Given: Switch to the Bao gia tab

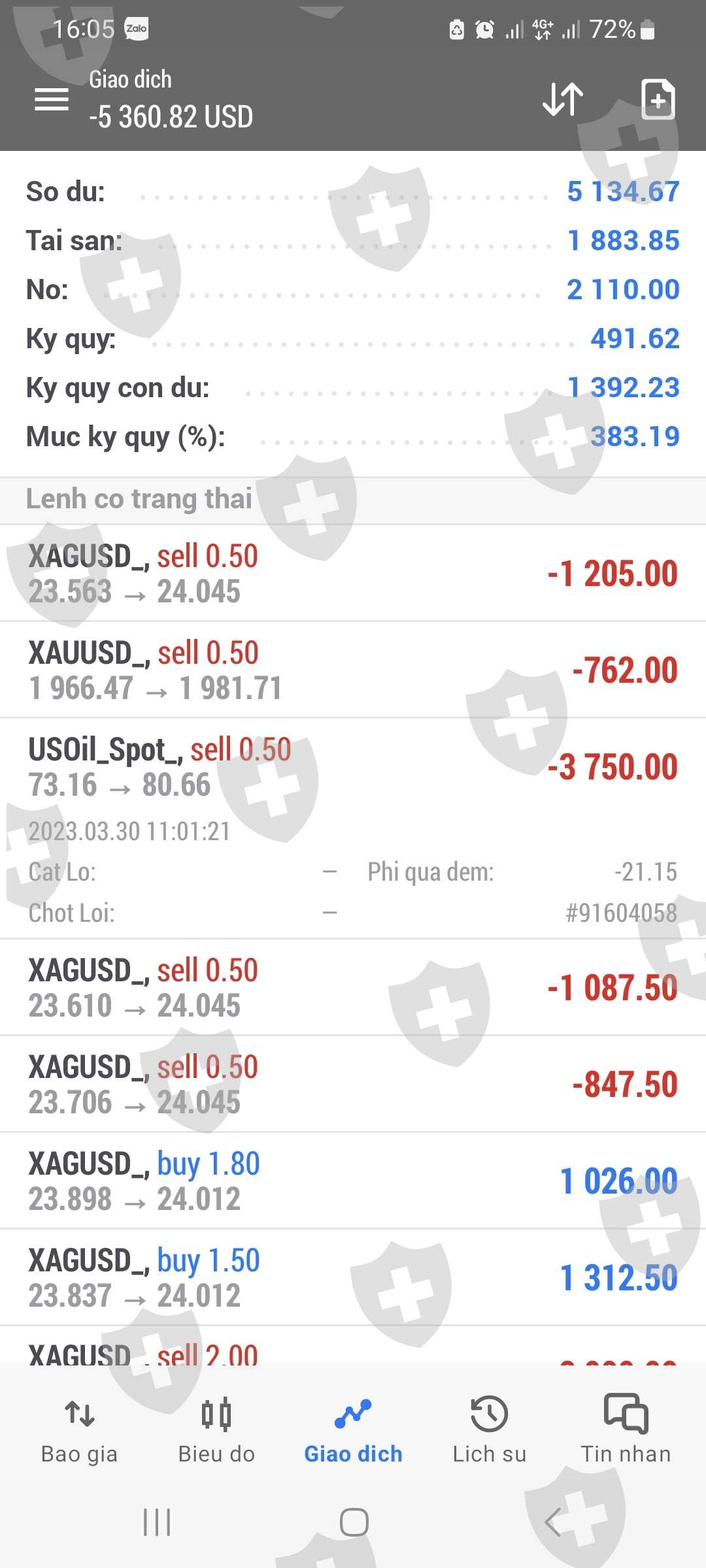Looking at the screenshot, I should 79,1429.
